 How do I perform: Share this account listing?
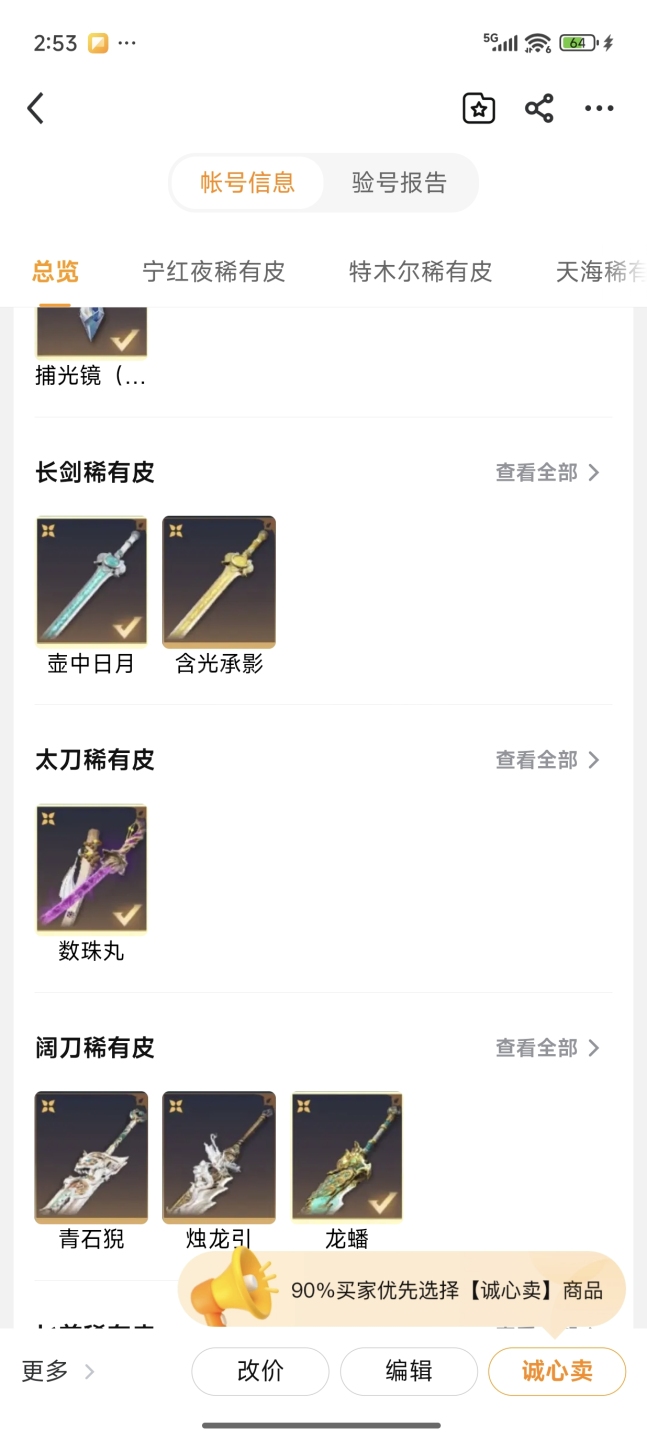coord(539,108)
